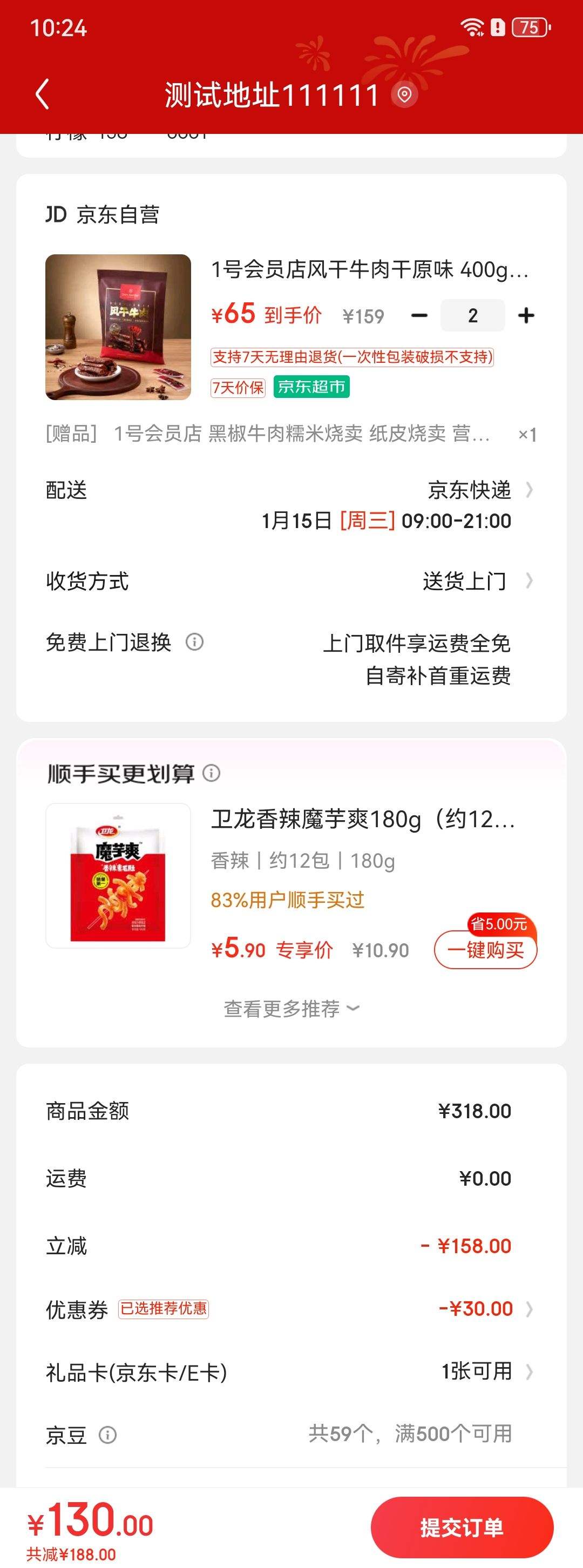Click the 7天价保 badge
This screenshot has width=583, height=1568.
[x=239, y=387]
